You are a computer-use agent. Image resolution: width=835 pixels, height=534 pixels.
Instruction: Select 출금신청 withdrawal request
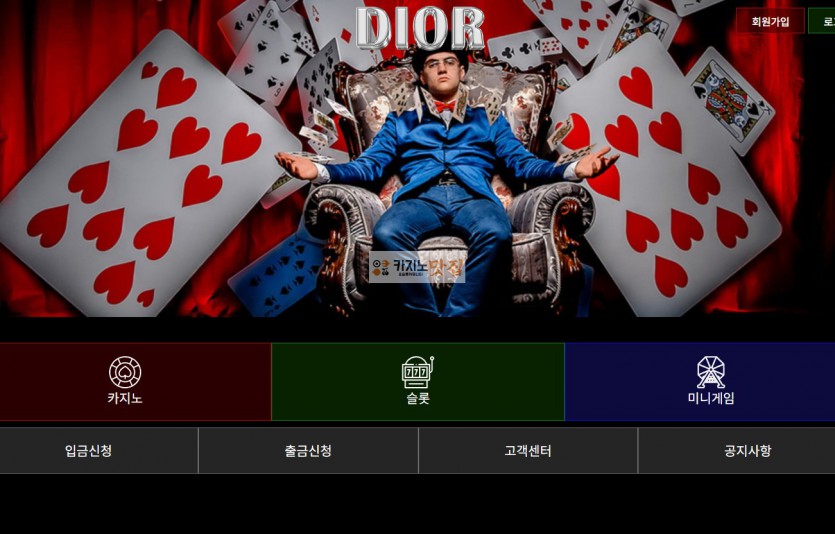point(308,451)
